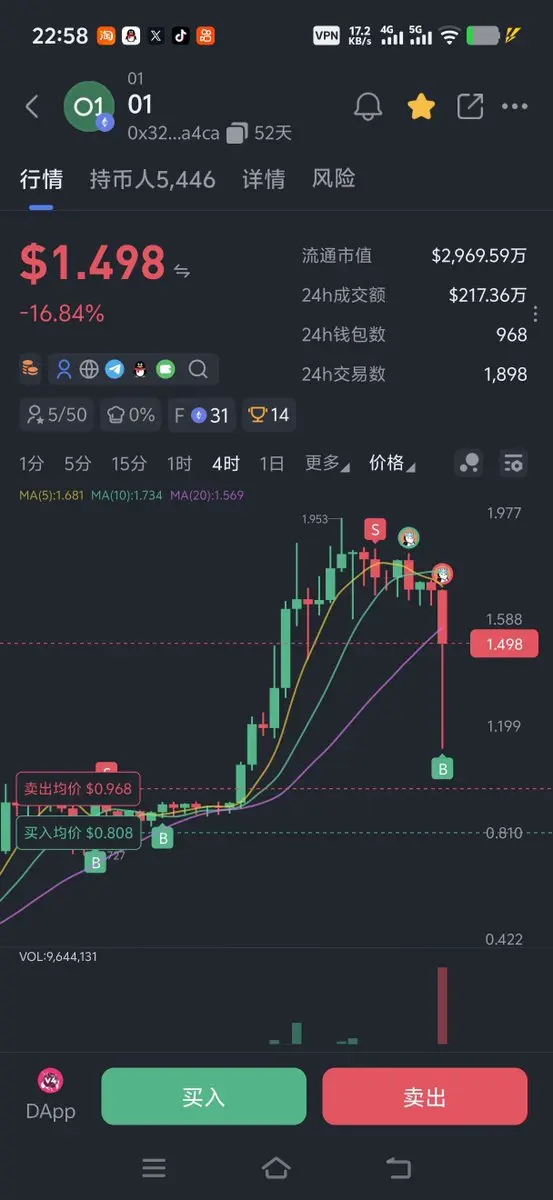Select the 1分 chart interval
The width and height of the screenshot is (553, 1200).
pyautogui.click(x=32, y=464)
